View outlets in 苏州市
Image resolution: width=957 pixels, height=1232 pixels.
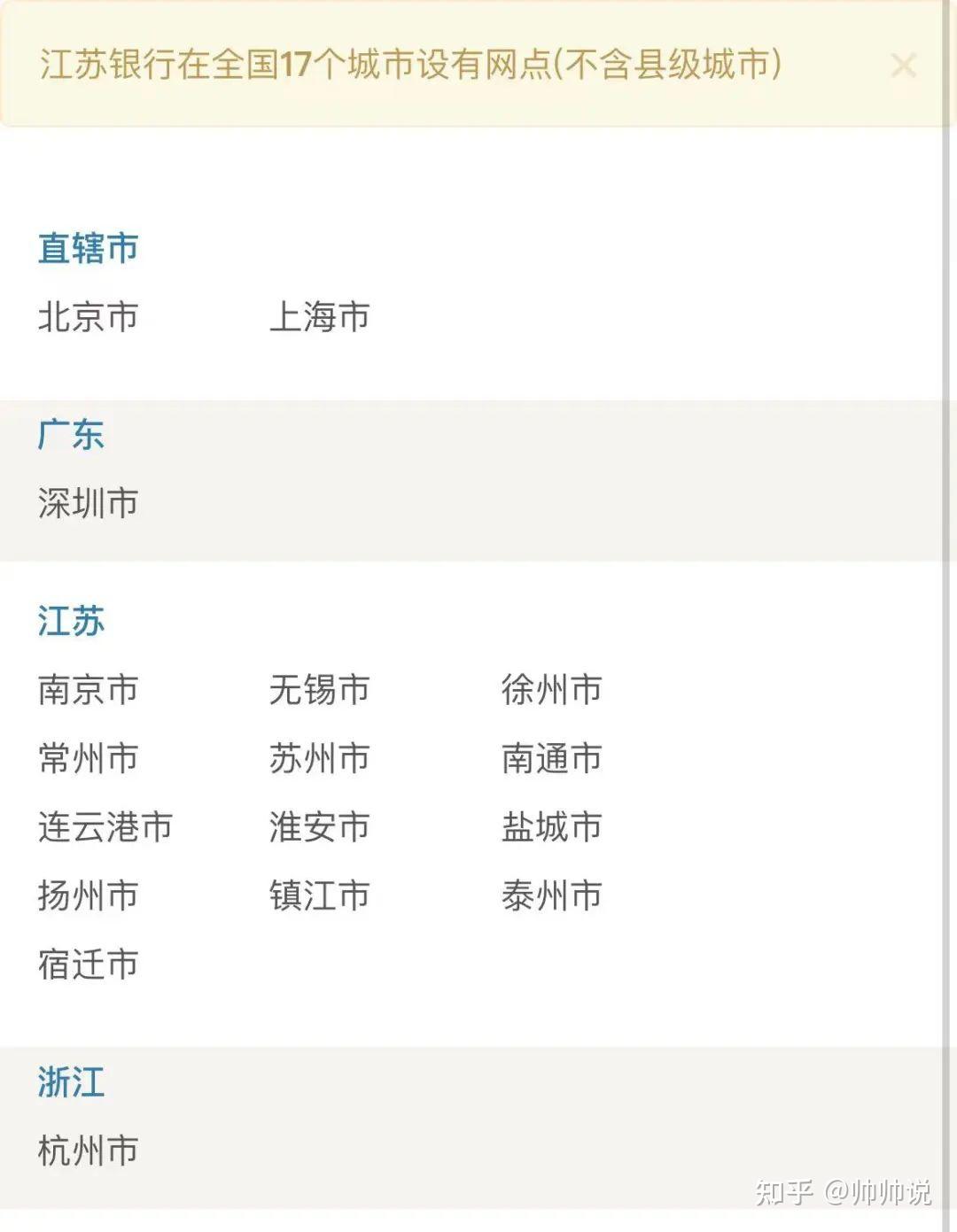tap(319, 759)
